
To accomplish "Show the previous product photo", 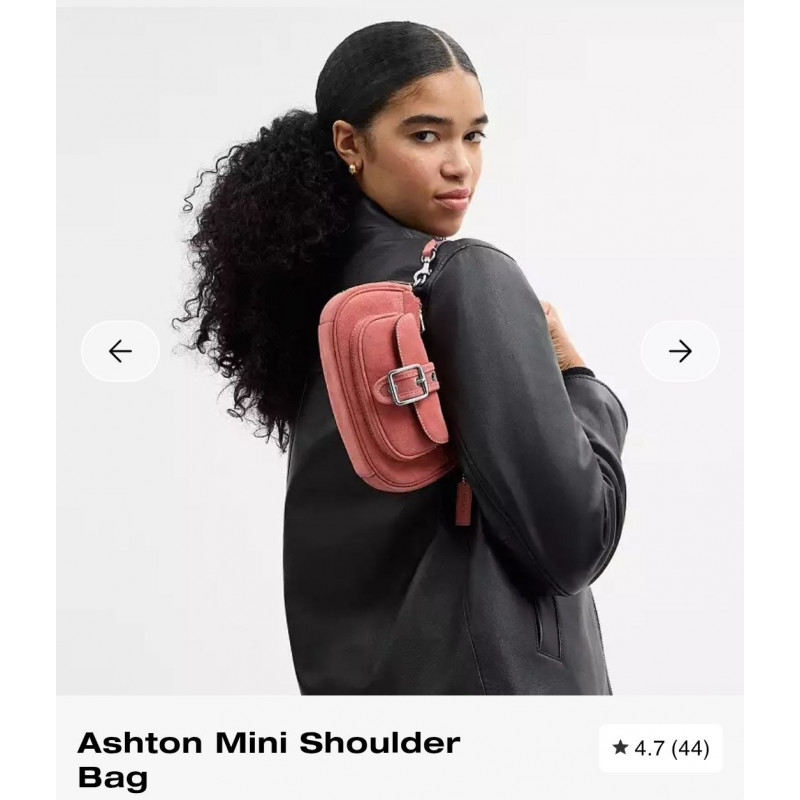I will pyautogui.click(x=120, y=351).
